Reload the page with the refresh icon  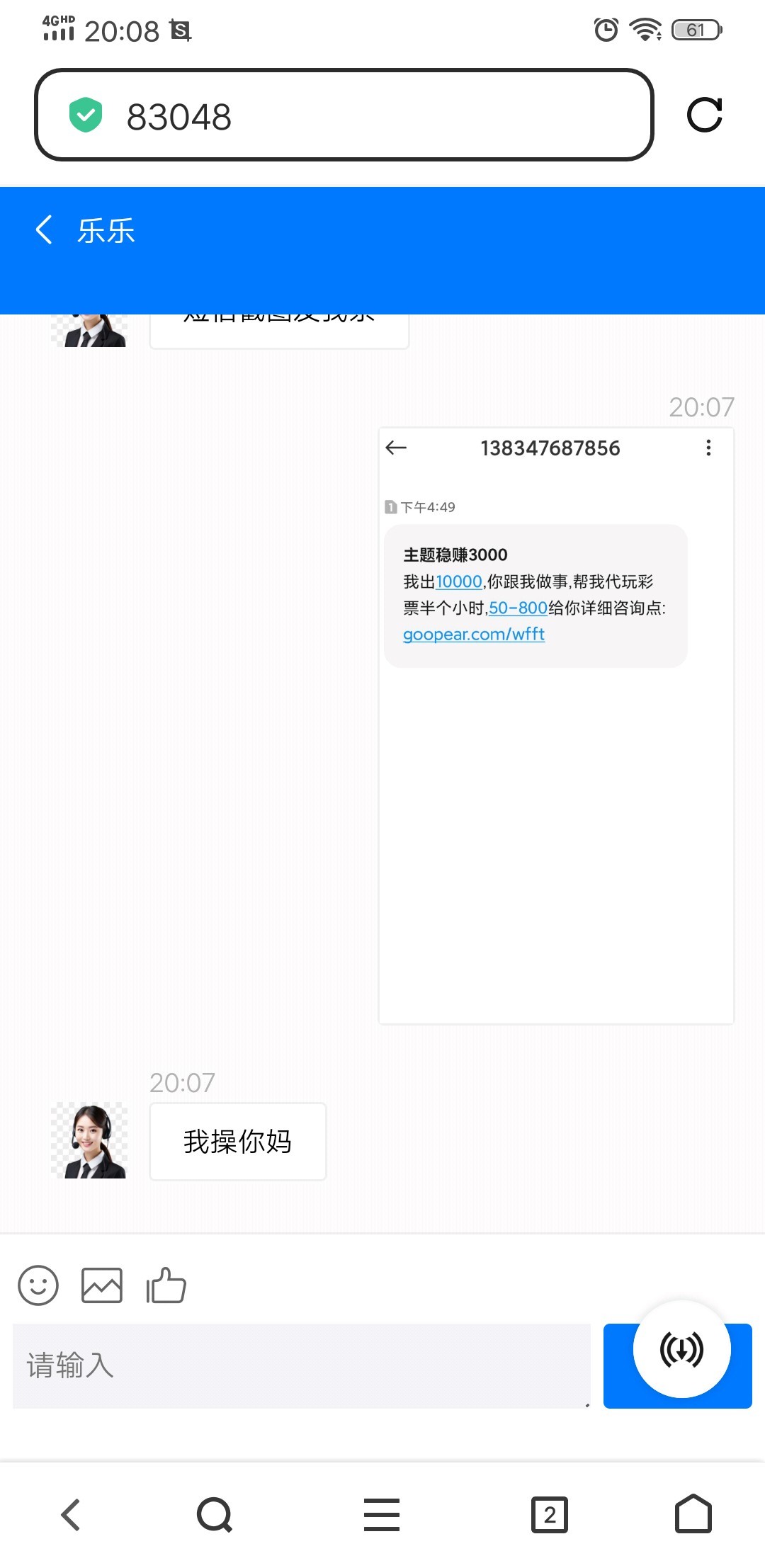704,115
